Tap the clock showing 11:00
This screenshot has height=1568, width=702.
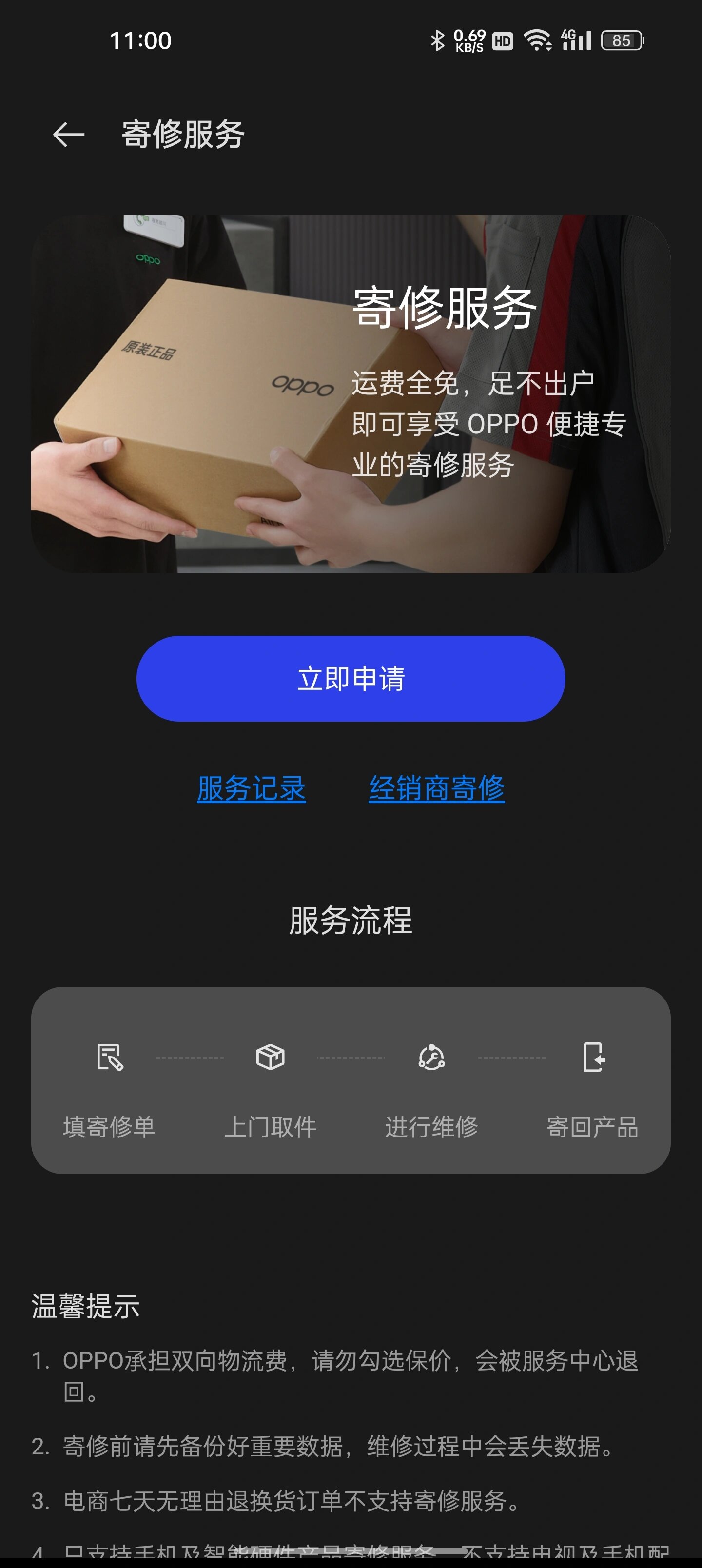click(141, 40)
